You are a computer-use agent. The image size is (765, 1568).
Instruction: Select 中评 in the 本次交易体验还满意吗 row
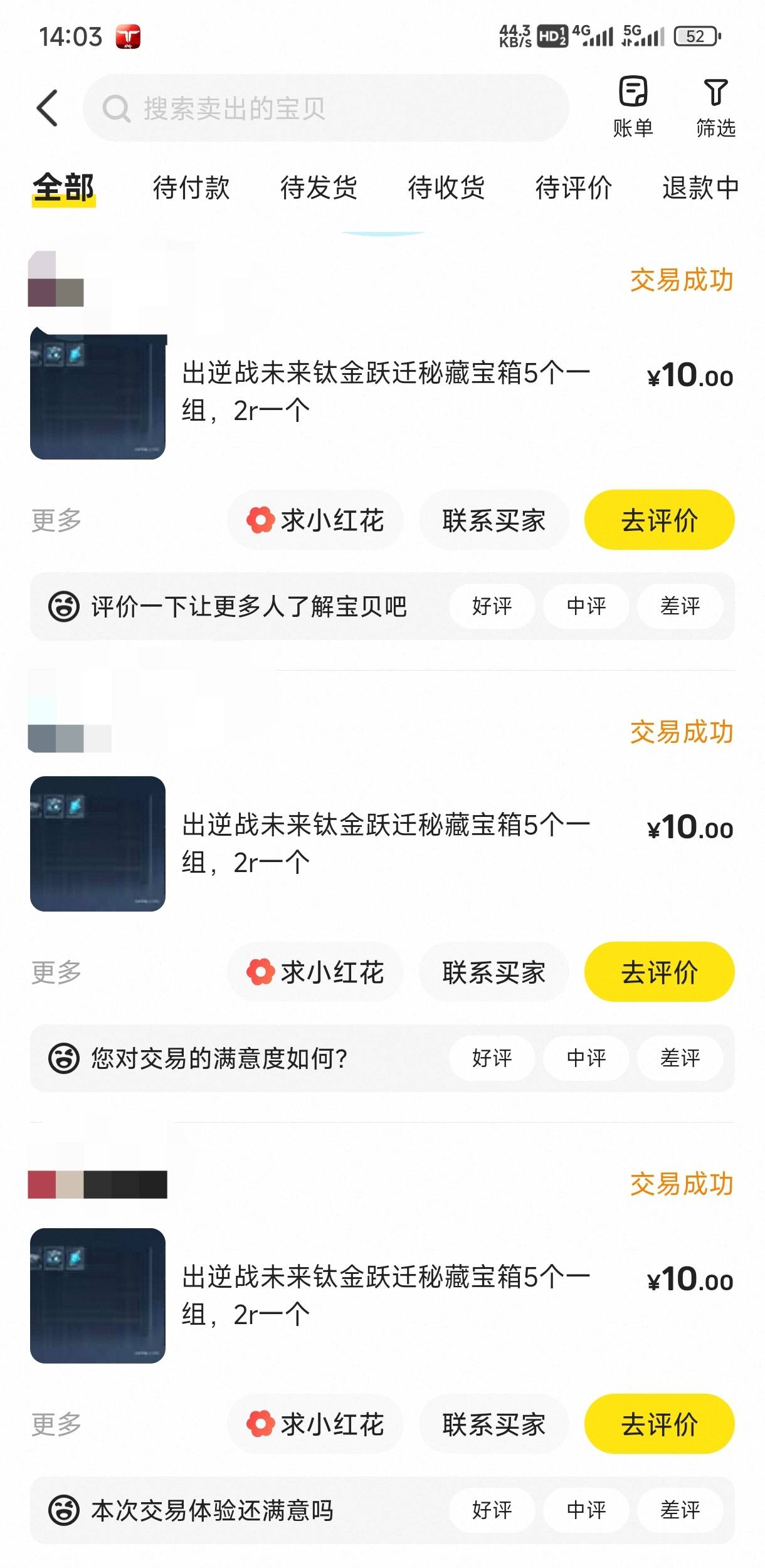click(x=586, y=1510)
